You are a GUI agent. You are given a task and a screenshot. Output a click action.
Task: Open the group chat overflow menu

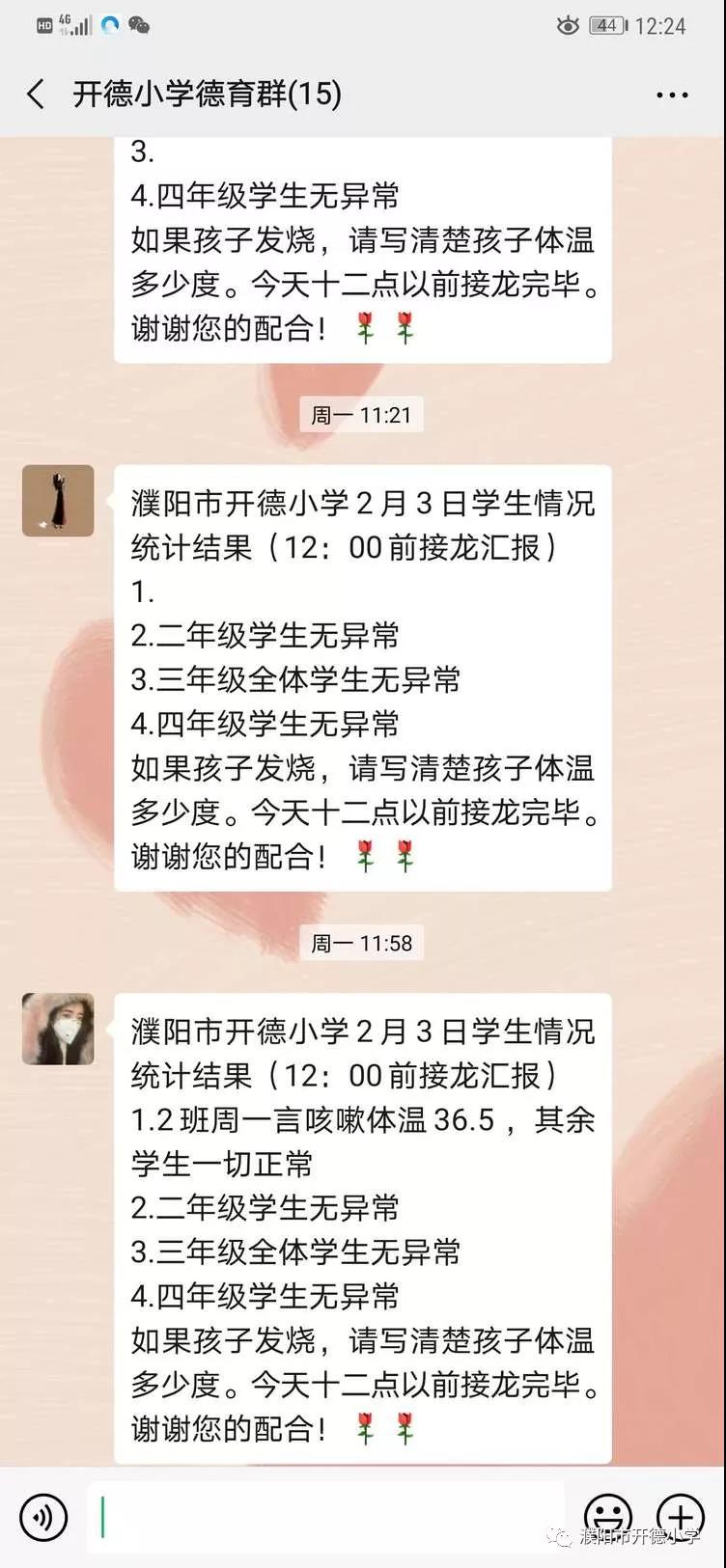pyautogui.click(x=672, y=96)
